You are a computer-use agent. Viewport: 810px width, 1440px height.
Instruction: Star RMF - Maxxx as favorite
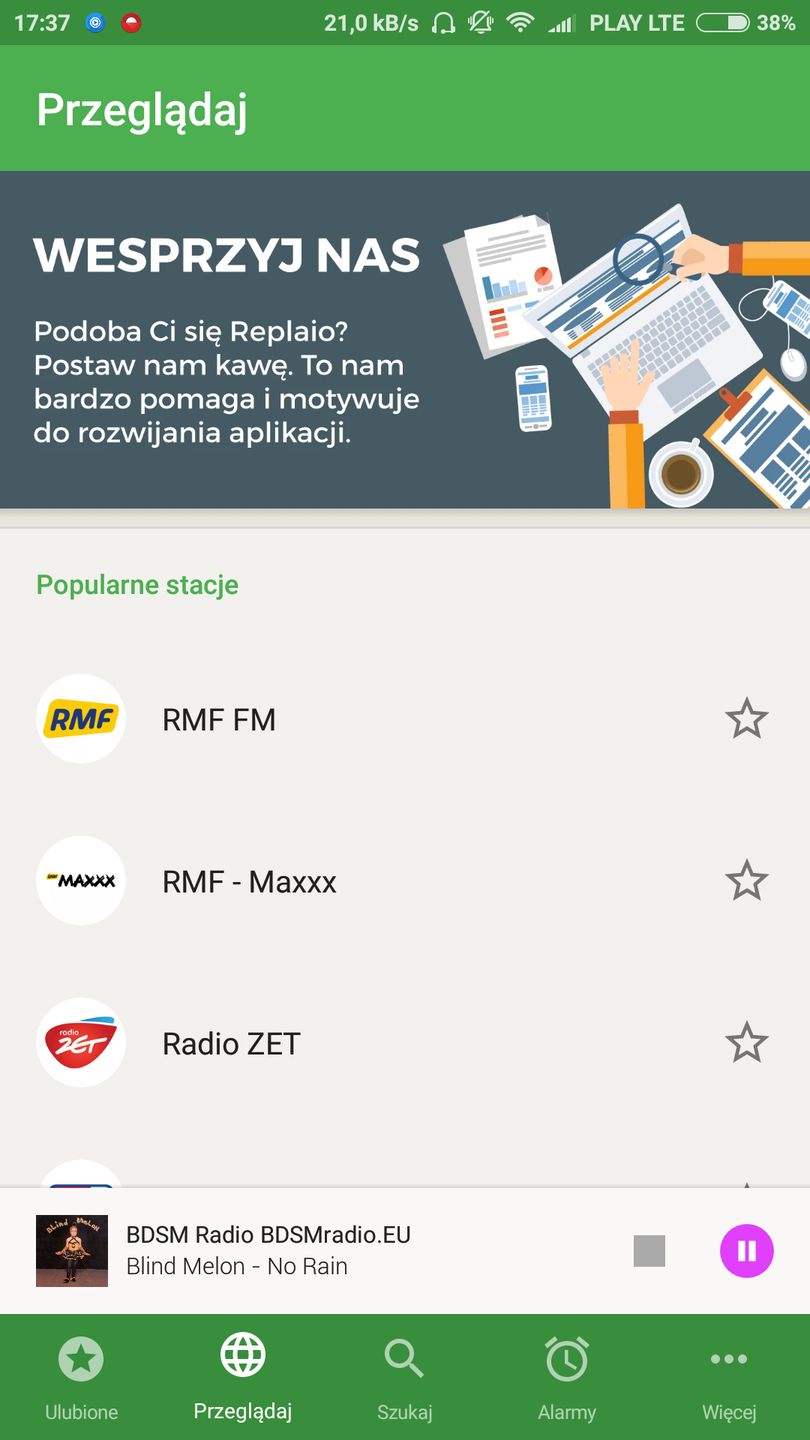point(746,881)
